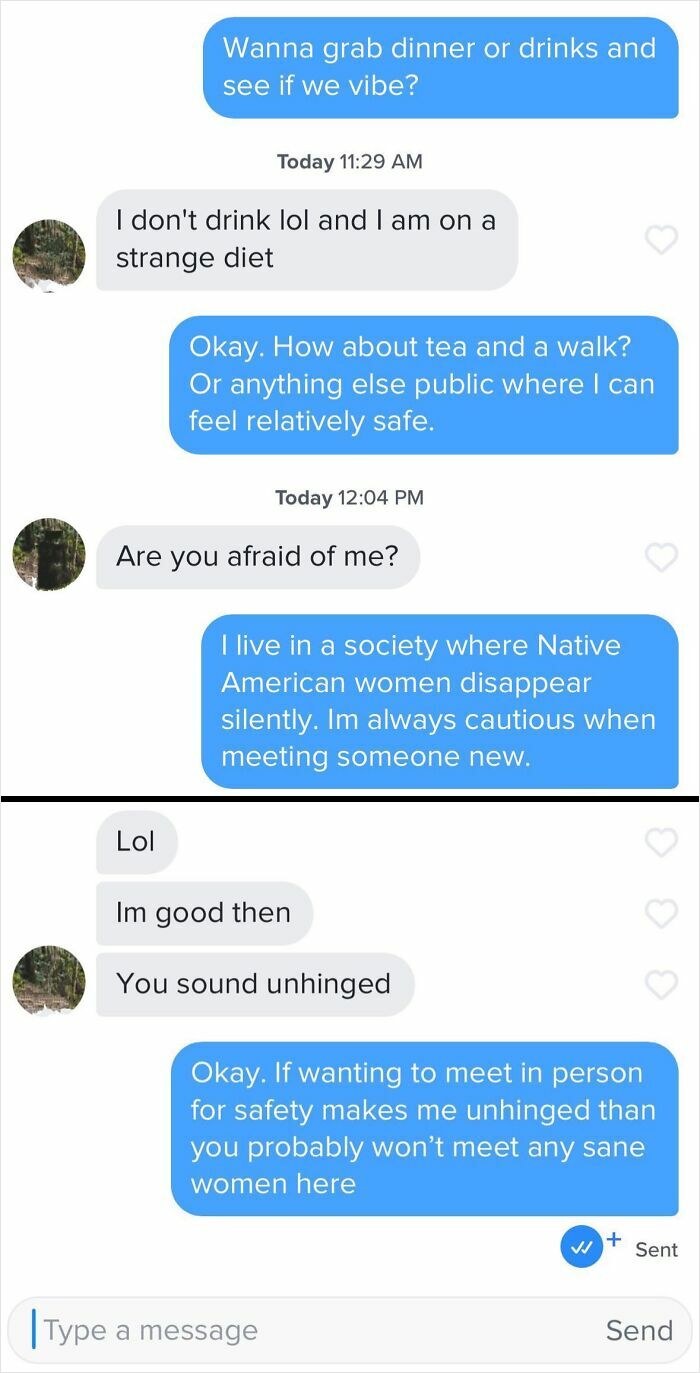Heart the "You sound unhinged" message

[x=661, y=984]
